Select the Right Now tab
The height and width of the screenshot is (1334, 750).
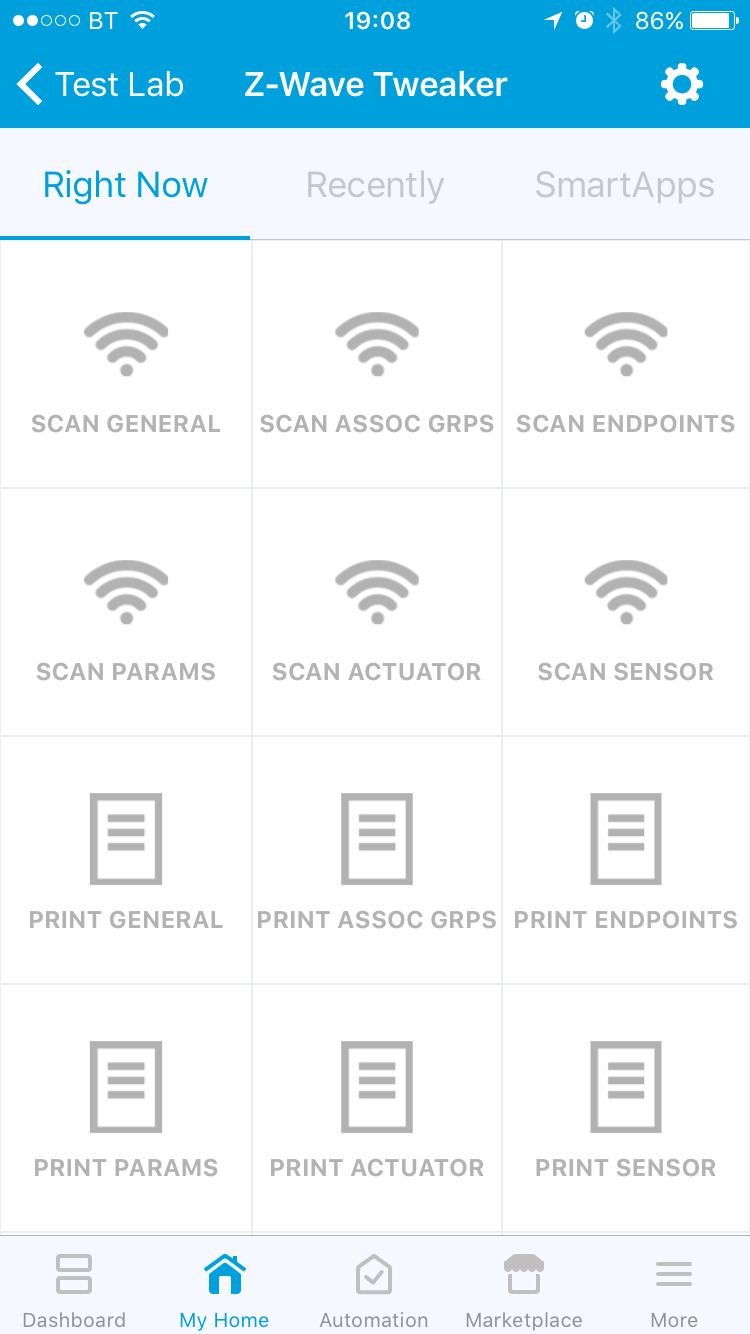tap(125, 185)
